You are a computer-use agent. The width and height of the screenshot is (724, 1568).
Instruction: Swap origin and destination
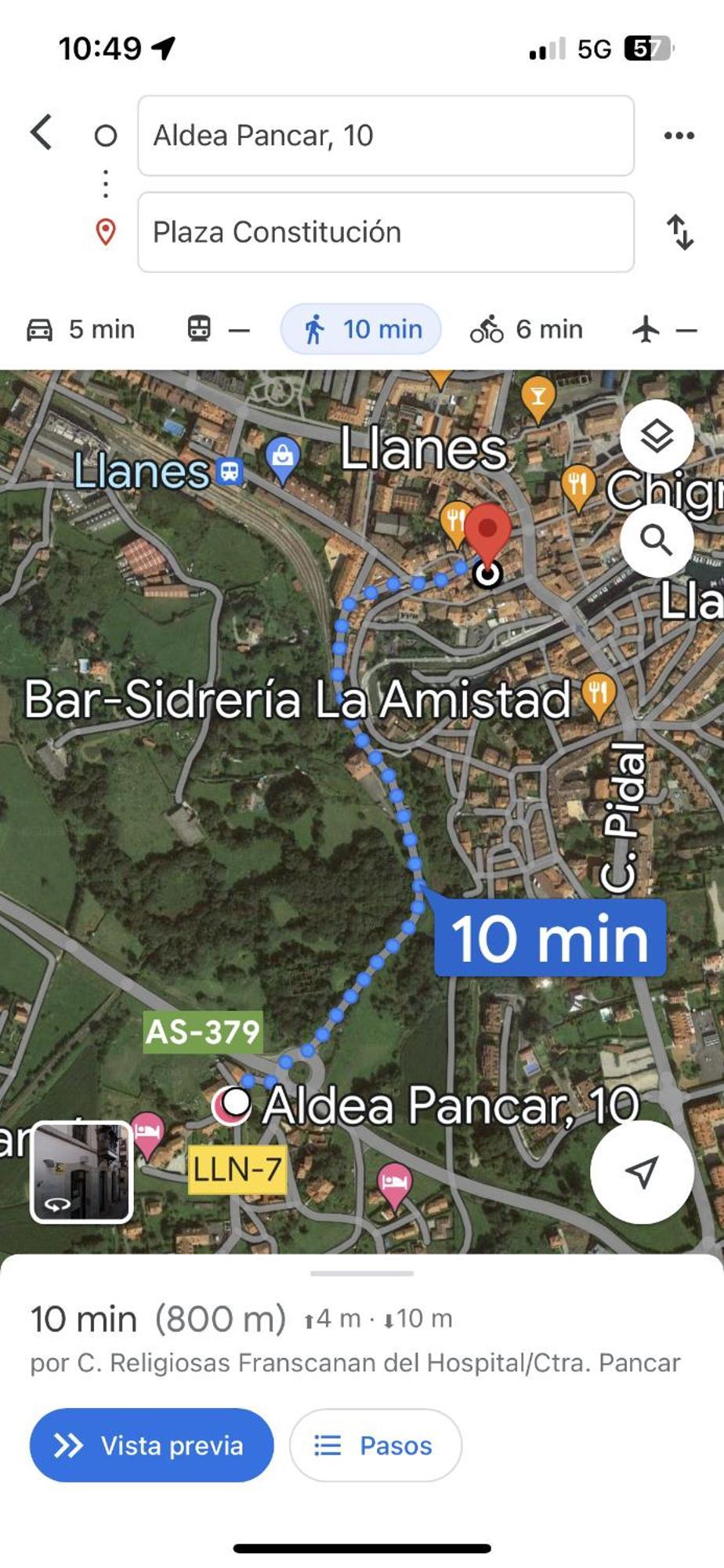679,232
